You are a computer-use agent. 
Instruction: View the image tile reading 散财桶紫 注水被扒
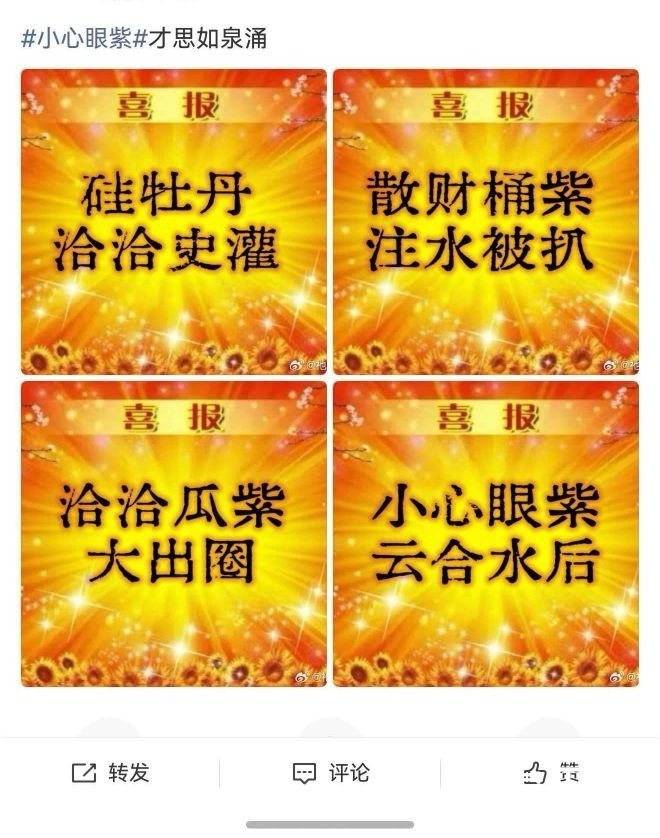tap(486, 222)
